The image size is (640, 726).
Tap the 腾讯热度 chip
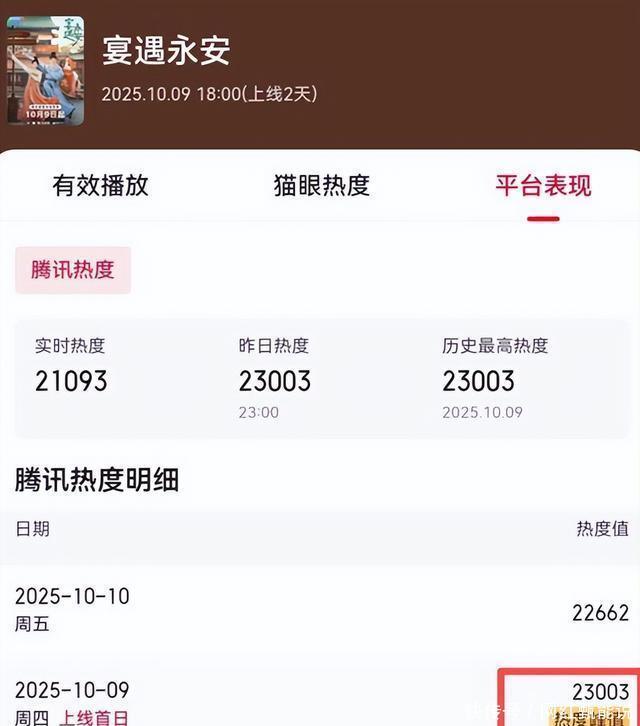72,269
